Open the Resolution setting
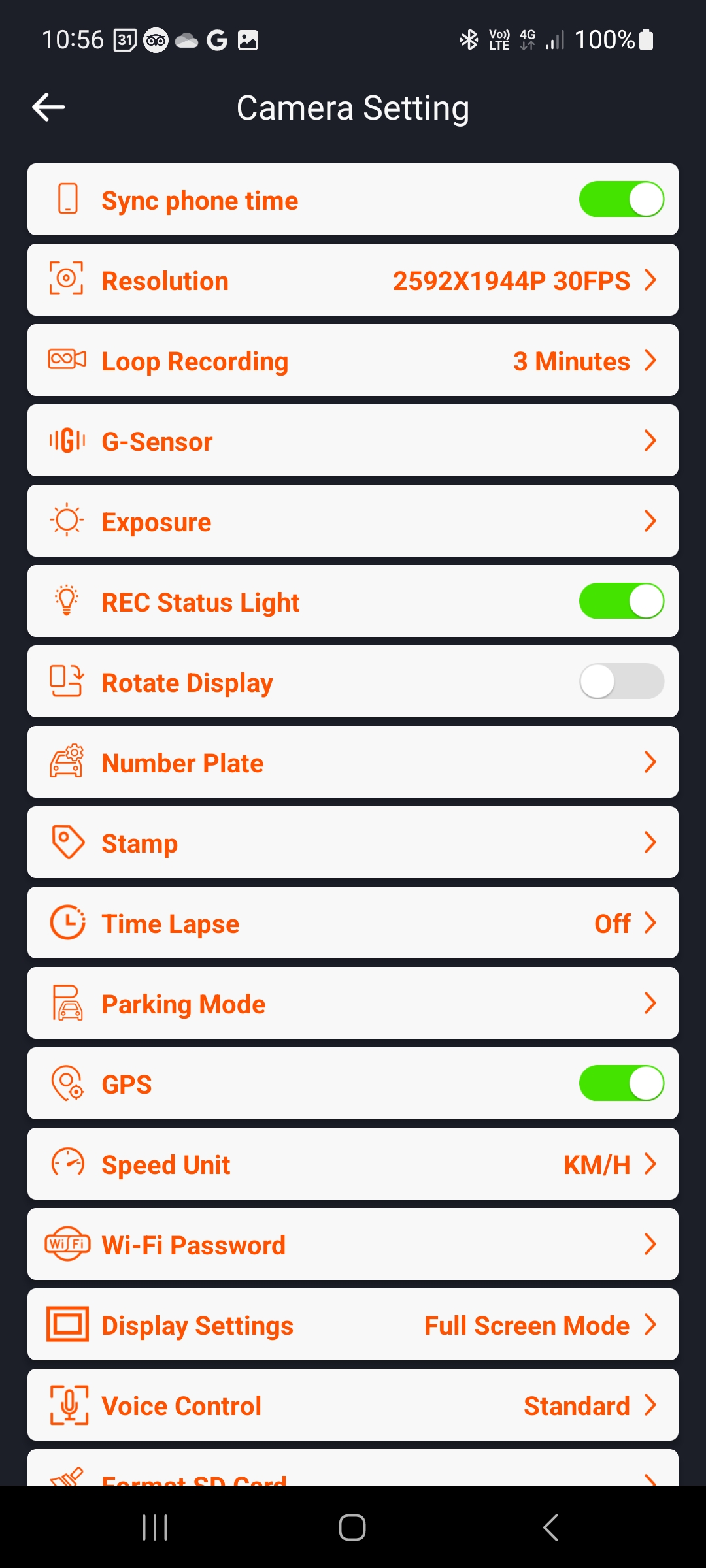This screenshot has width=706, height=1568. pyautogui.click(x=353, y=280)
